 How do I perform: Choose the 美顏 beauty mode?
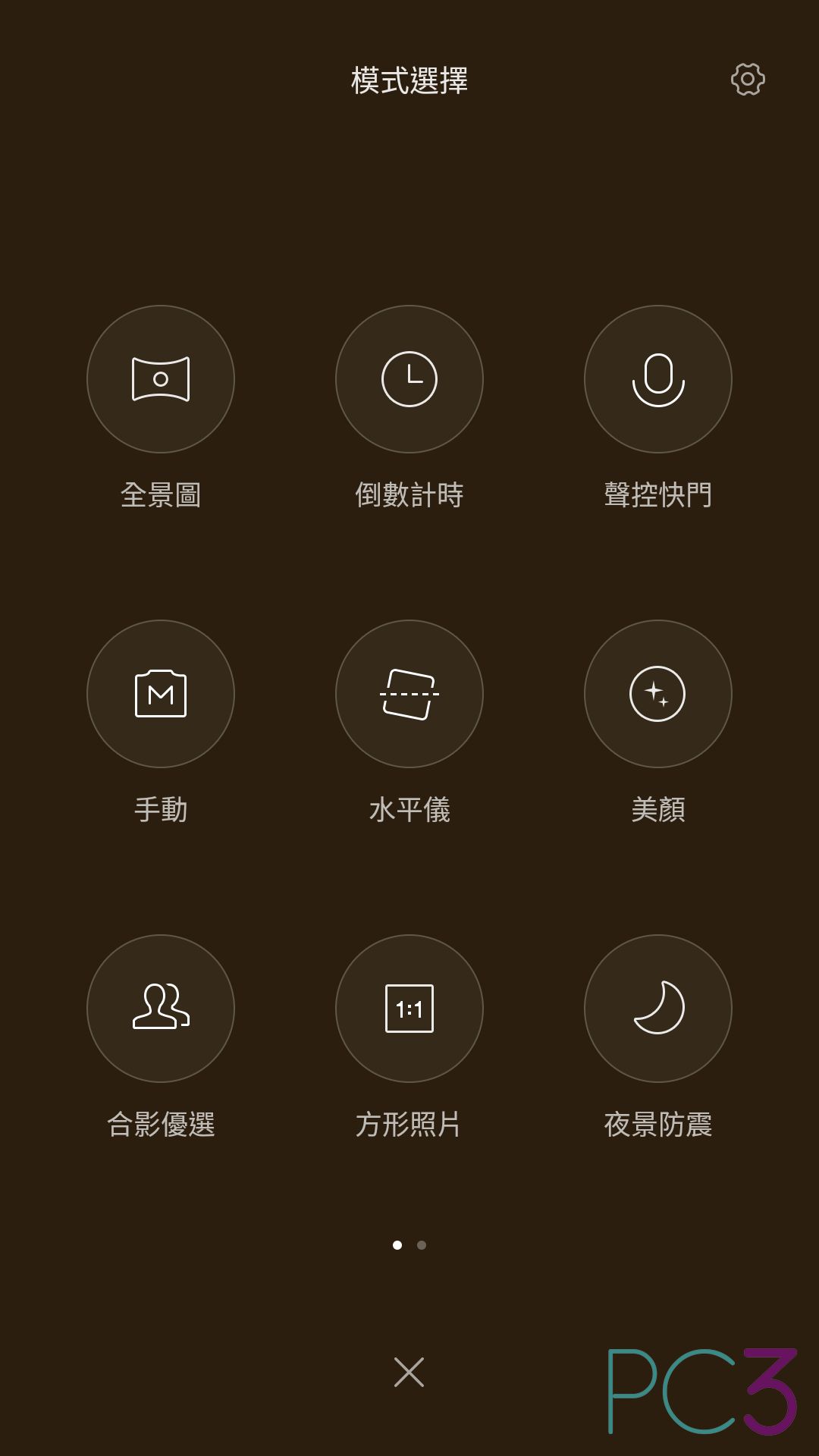(658, 694)
